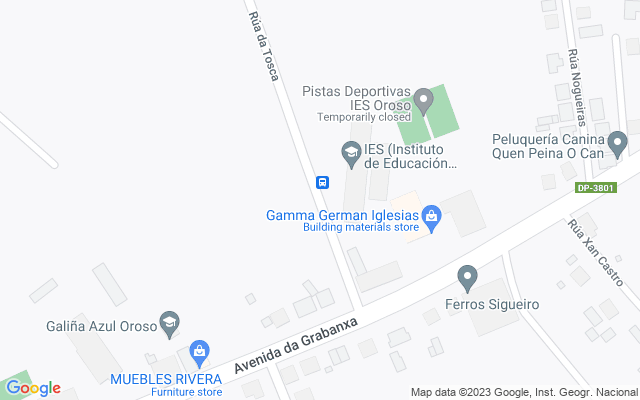Select the Pistas Deportivas IES Oroso pin

click(x=423, y=100)
